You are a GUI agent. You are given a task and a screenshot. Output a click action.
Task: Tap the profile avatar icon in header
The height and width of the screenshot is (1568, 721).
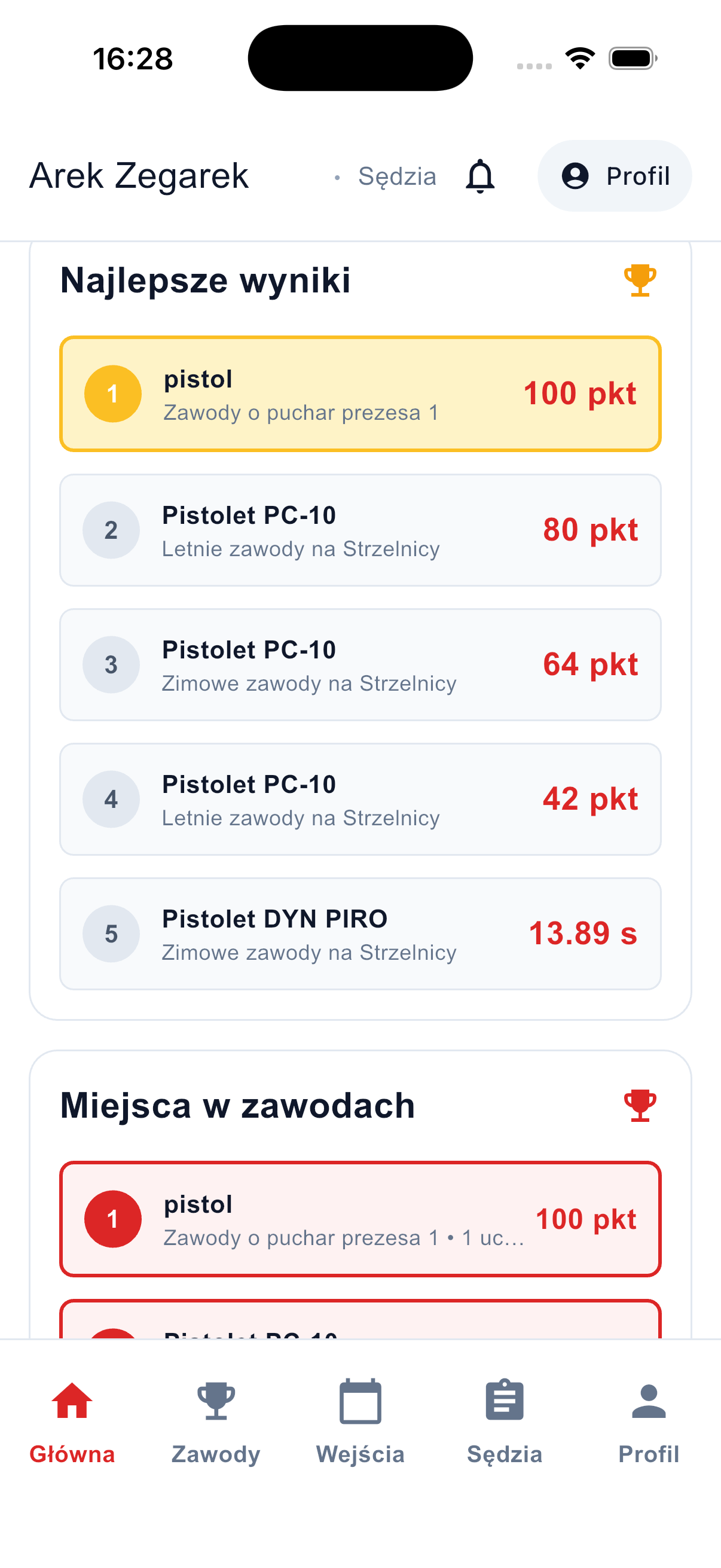coord(575,176)
